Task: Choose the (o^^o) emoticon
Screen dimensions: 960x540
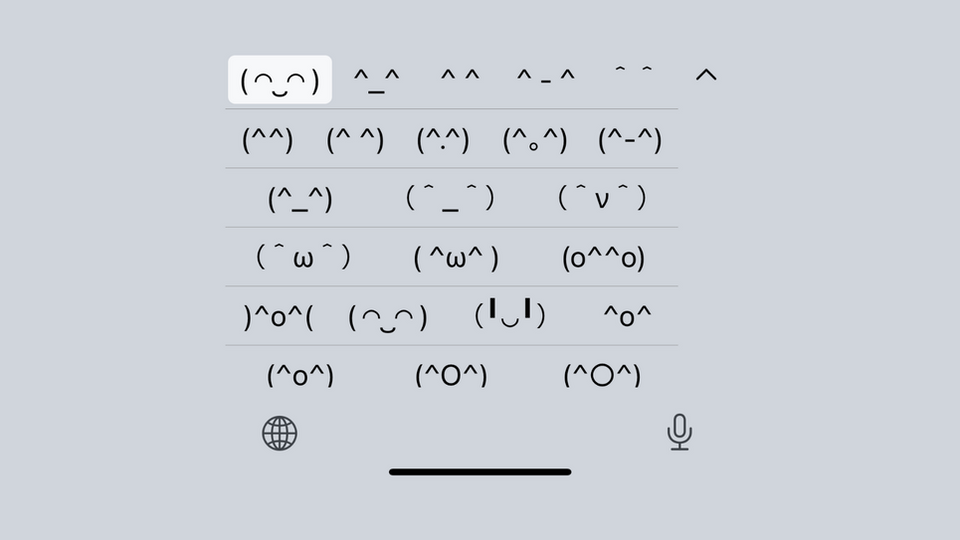Action: point(603,259)
